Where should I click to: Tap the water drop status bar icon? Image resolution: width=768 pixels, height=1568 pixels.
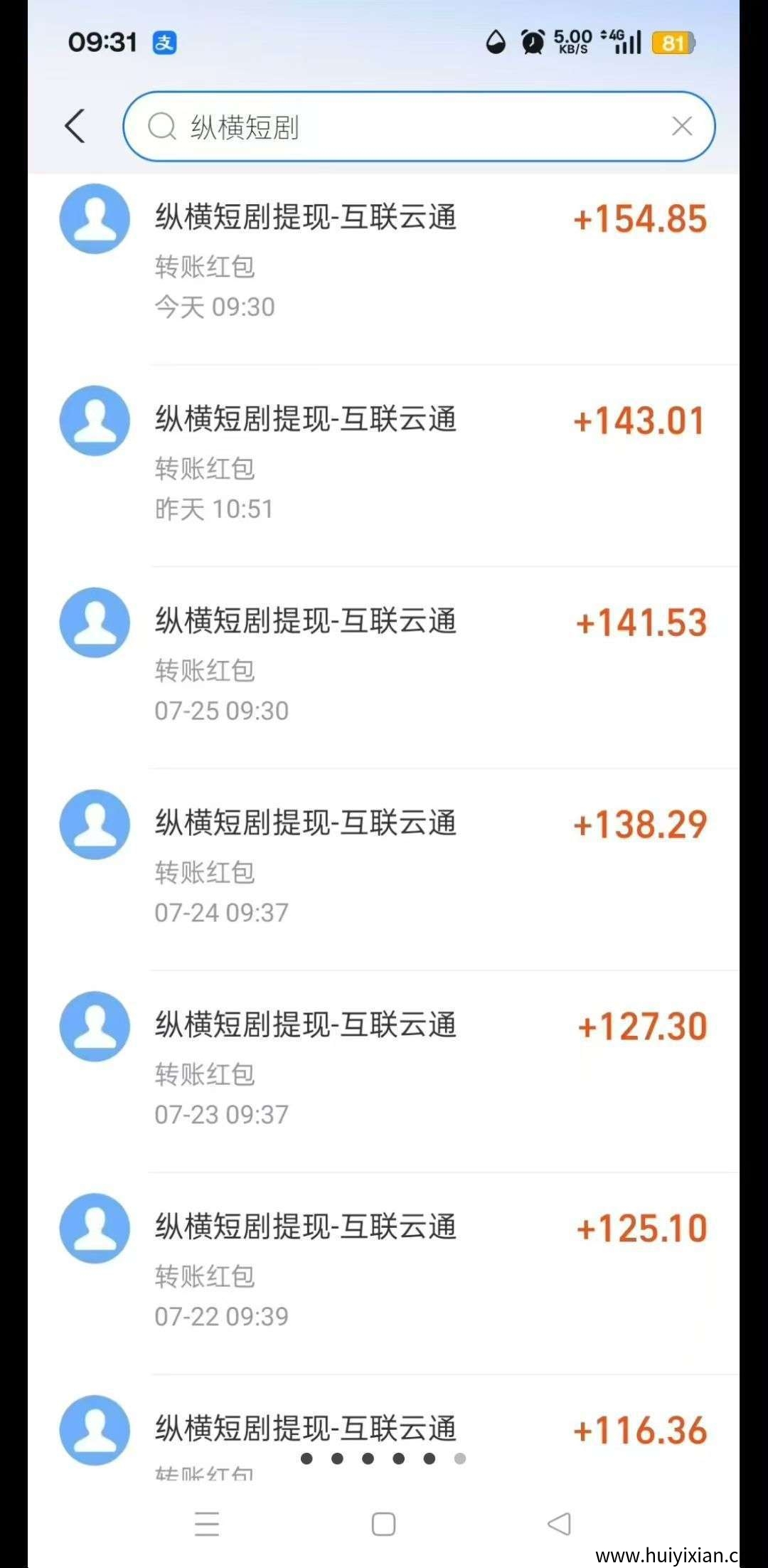point(496,42)
